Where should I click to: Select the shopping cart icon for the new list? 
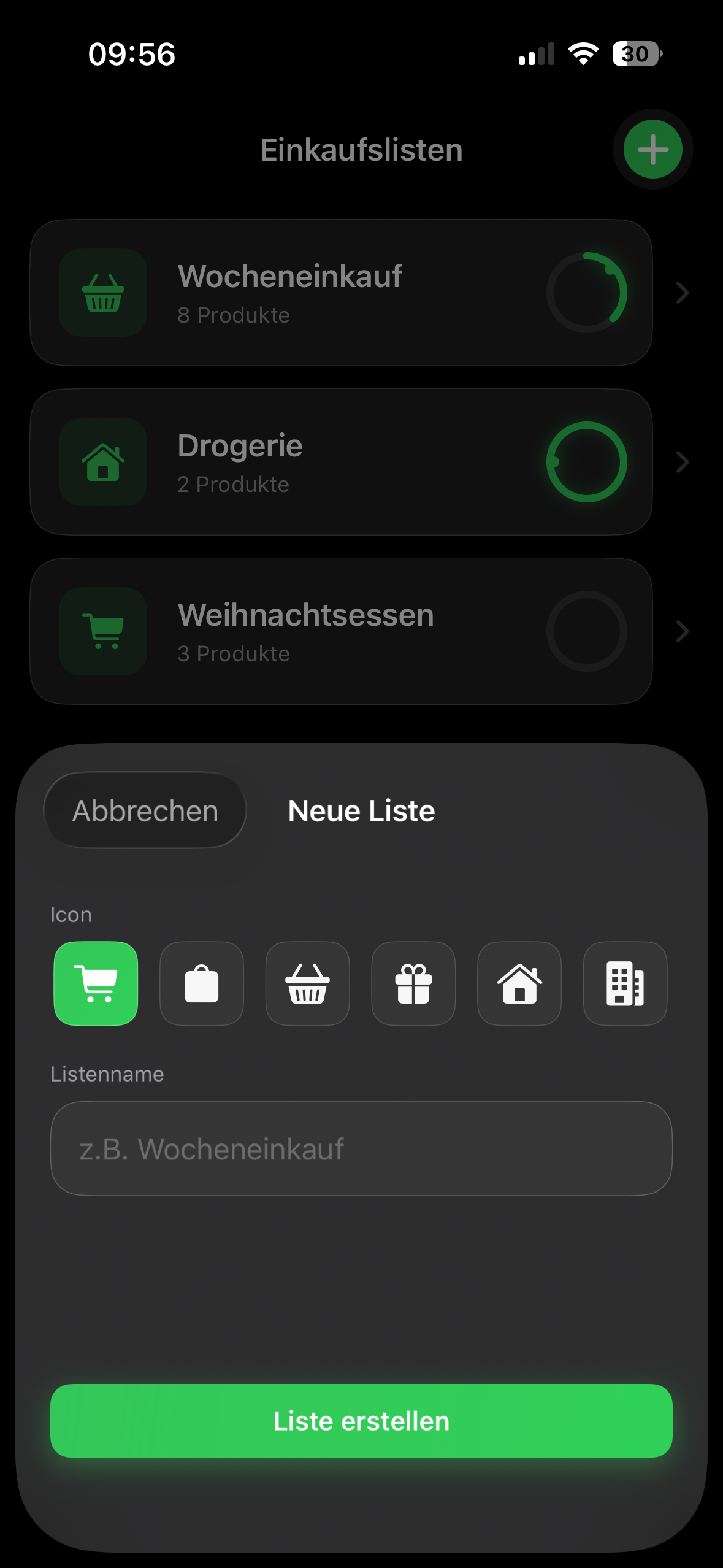pos(96,983)
